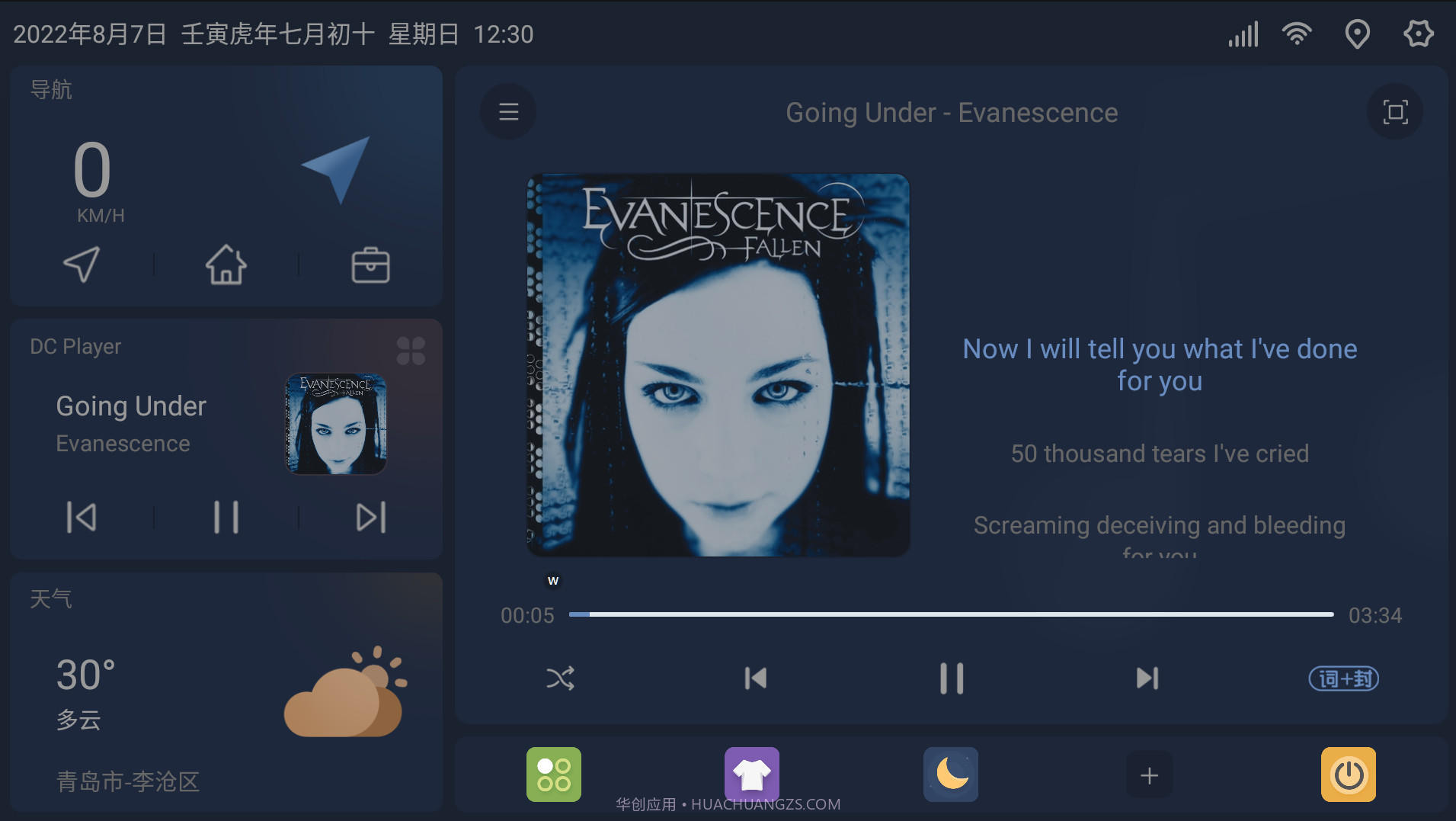Seek along the song progress bar
Screen dimensions: 1456x821
(x=951, y=614)
